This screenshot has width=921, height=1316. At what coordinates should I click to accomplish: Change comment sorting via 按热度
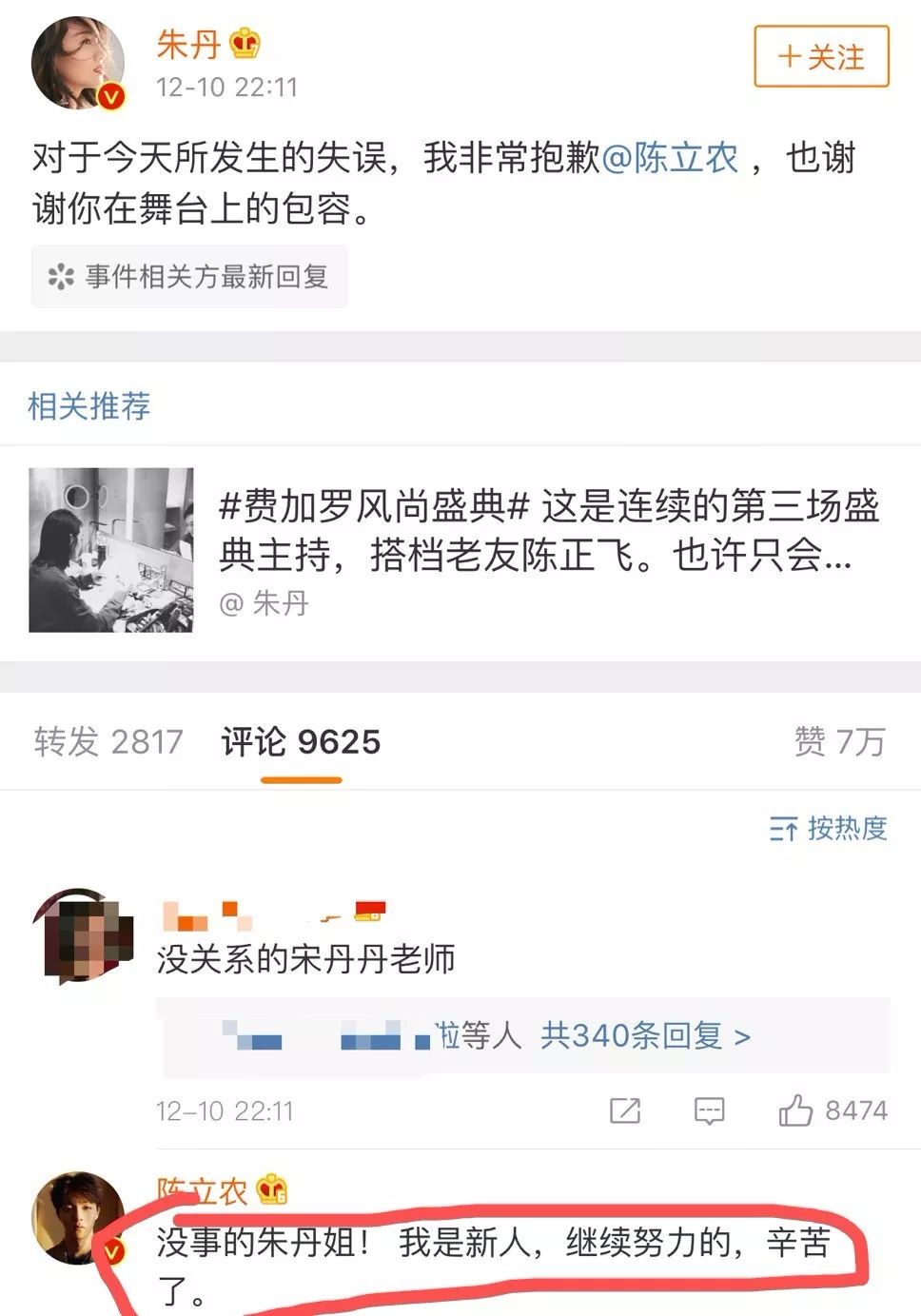pyautogui.click(x=829, y=829)
